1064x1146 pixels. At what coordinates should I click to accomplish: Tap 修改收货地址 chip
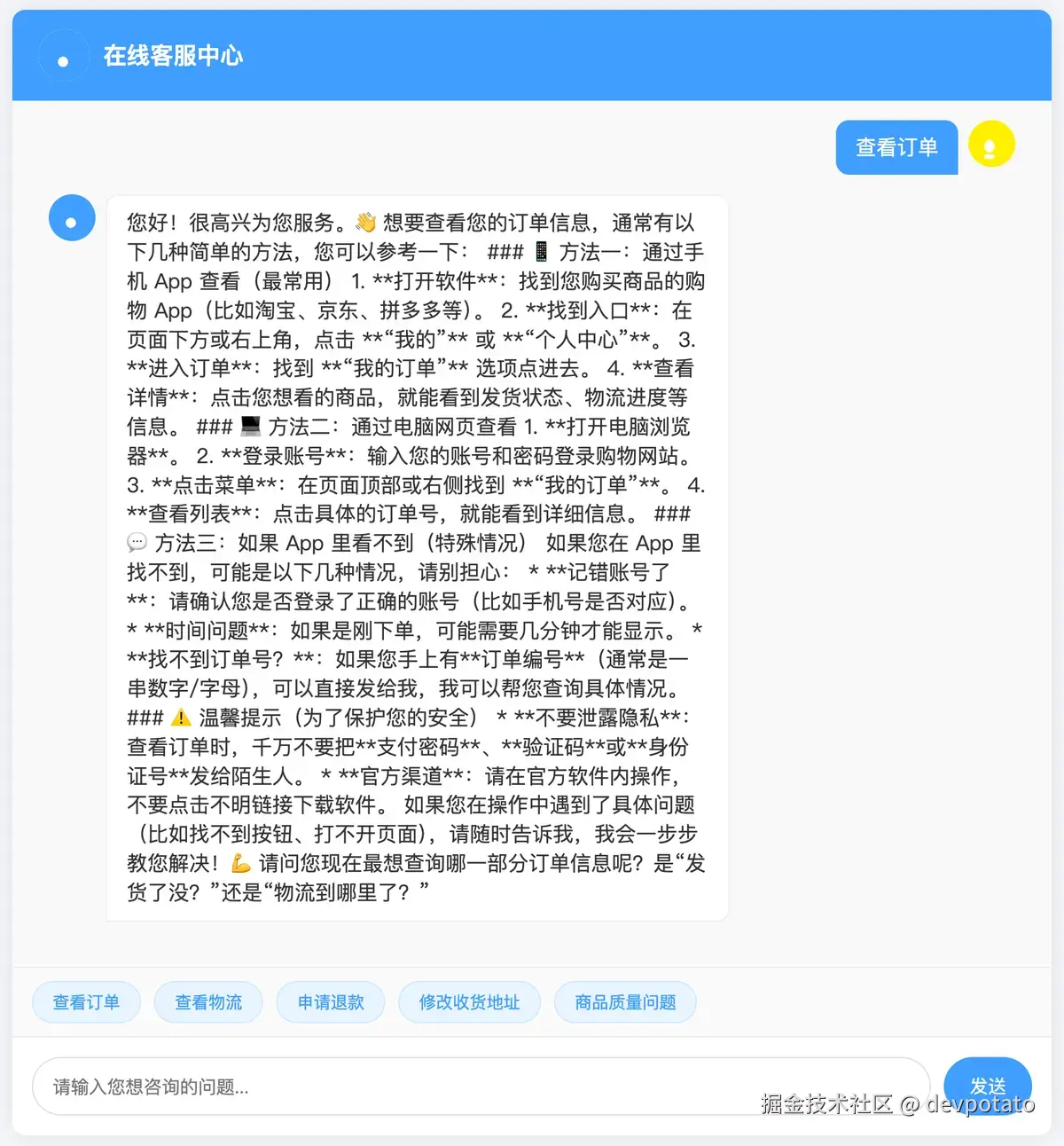(469, 1002)
